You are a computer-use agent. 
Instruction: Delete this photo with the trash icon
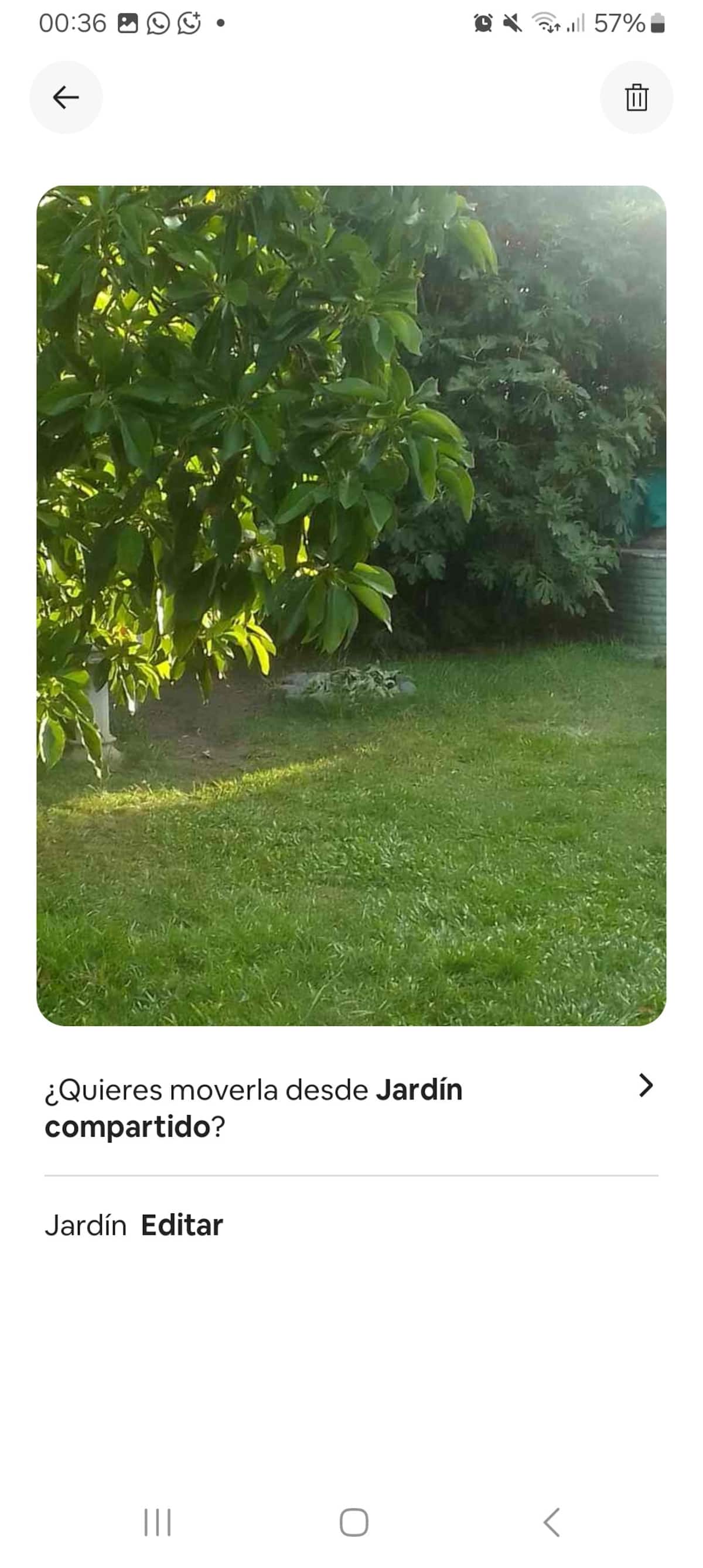pyautogui.click(x=636, y=97)
